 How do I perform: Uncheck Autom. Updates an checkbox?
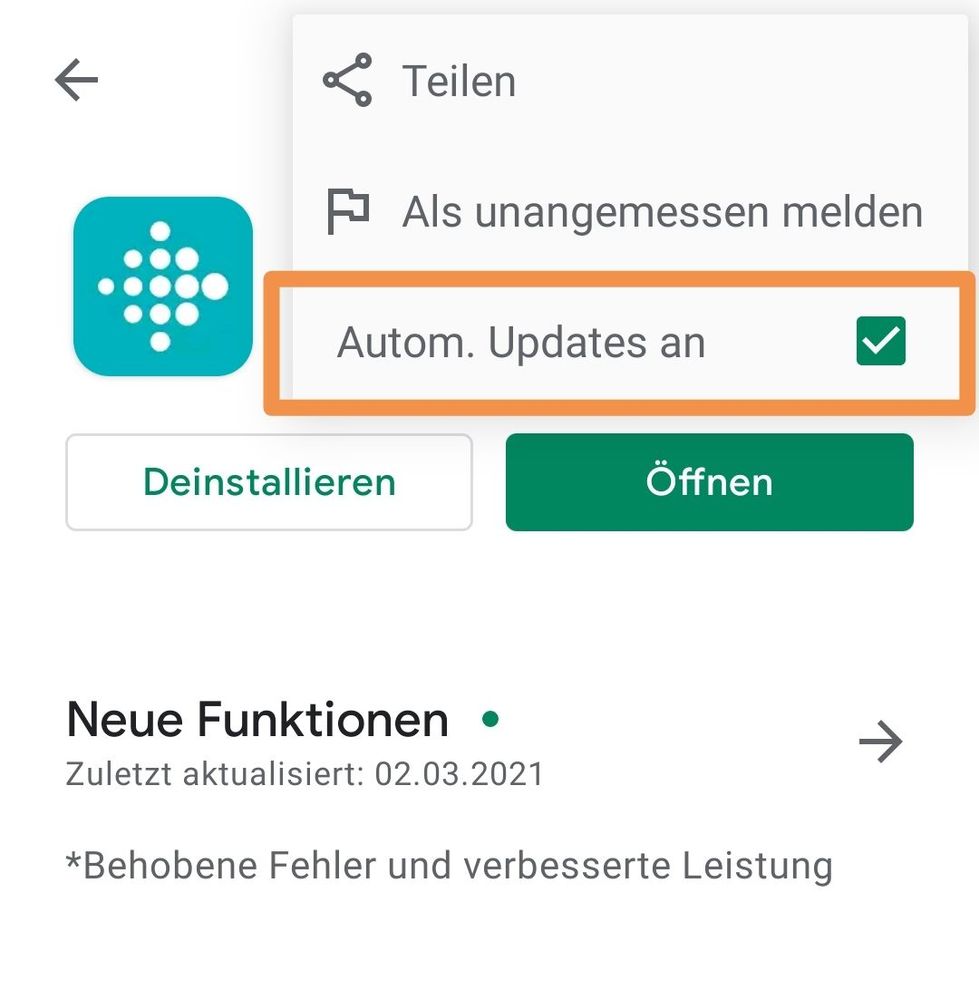881,342
